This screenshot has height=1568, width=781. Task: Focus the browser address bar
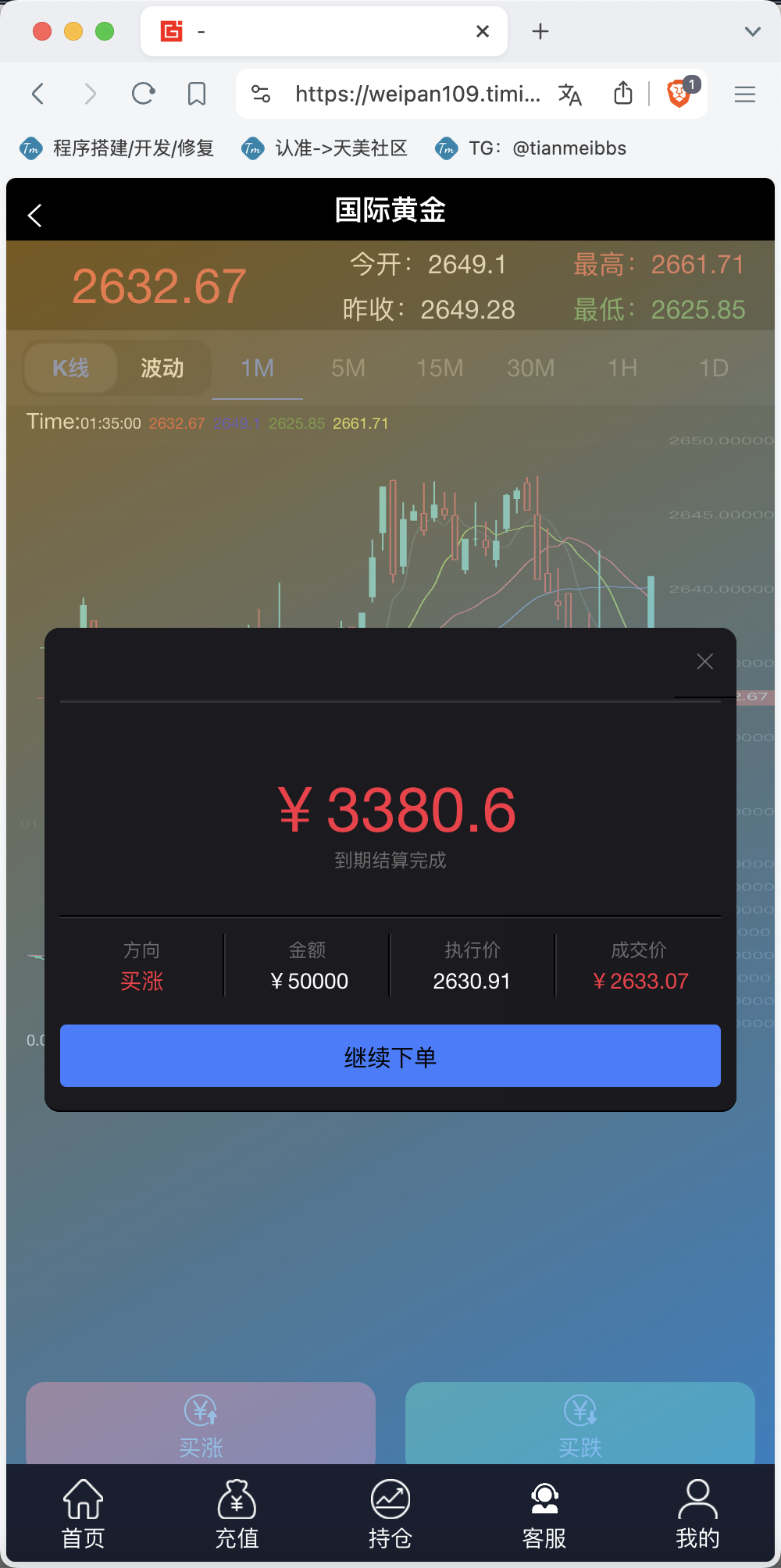tap(417, 94)
